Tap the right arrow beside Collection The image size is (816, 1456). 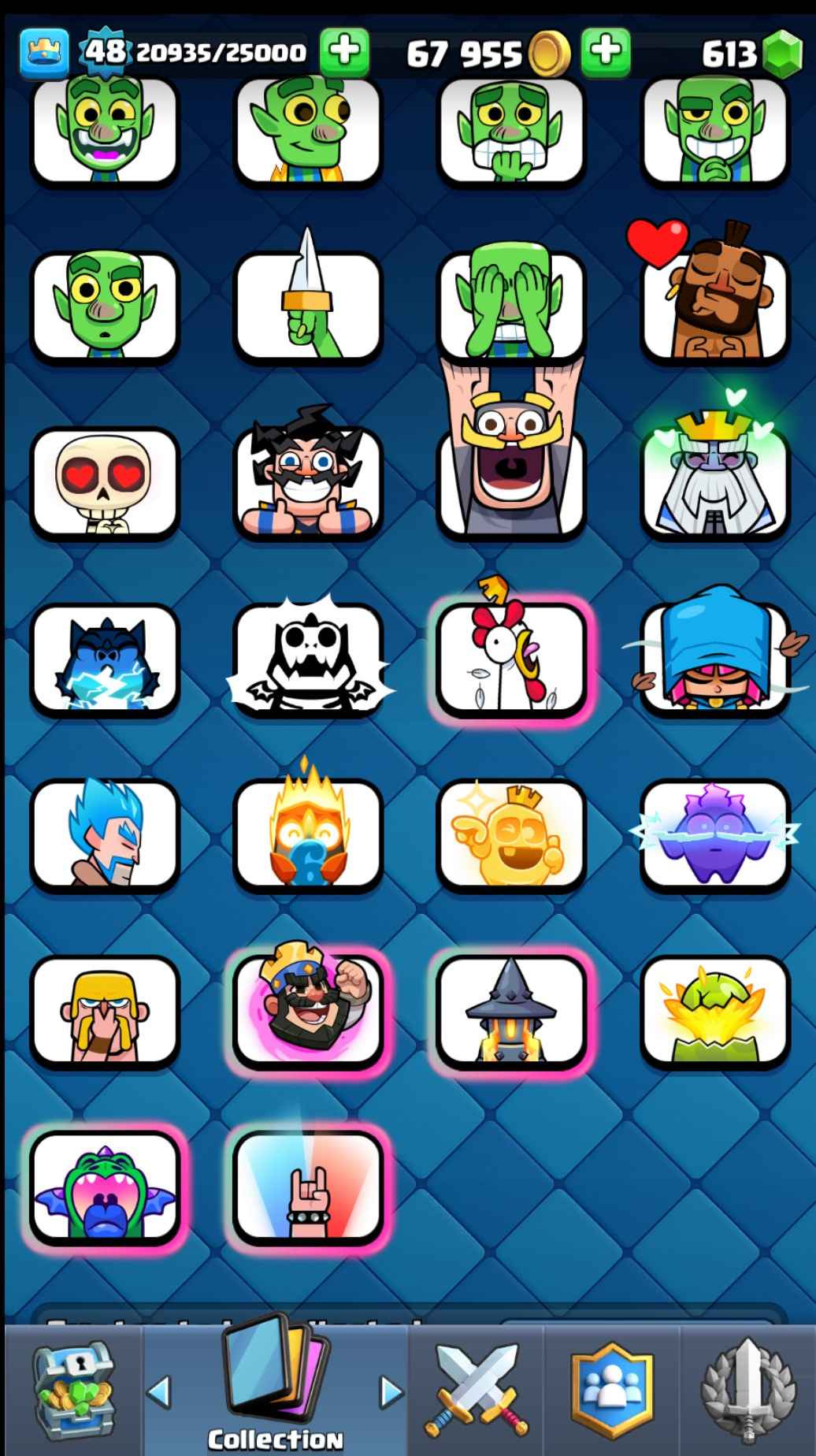(391, 1392)
